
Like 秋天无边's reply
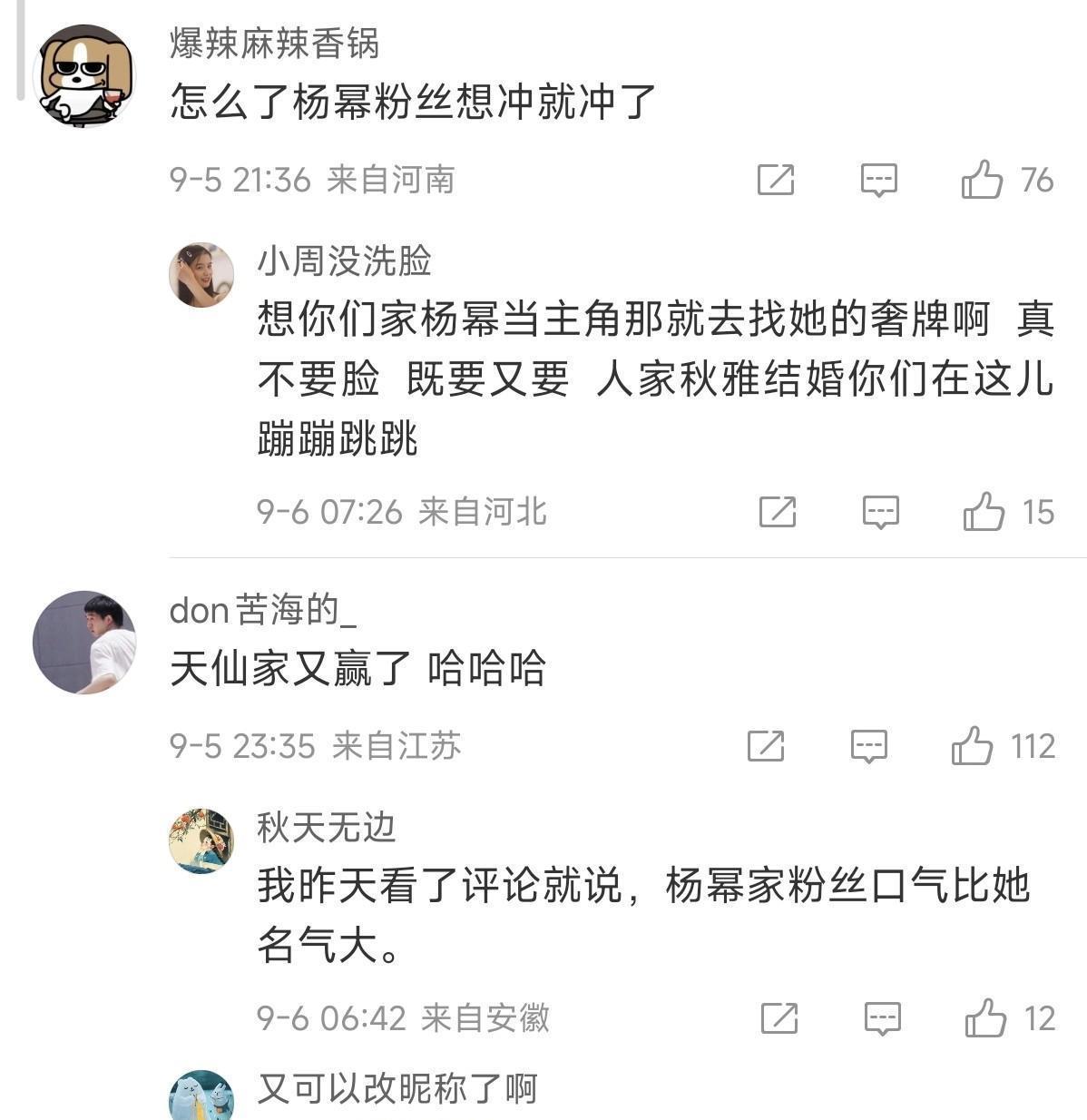[986, 1018]
